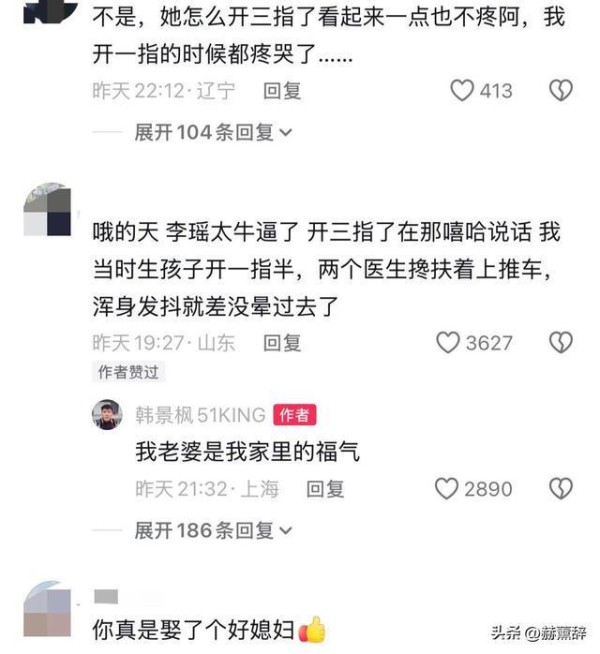600x654 pixels.
Task: Reply to the comment posted at 19:27
Action: tap(281, 343)
